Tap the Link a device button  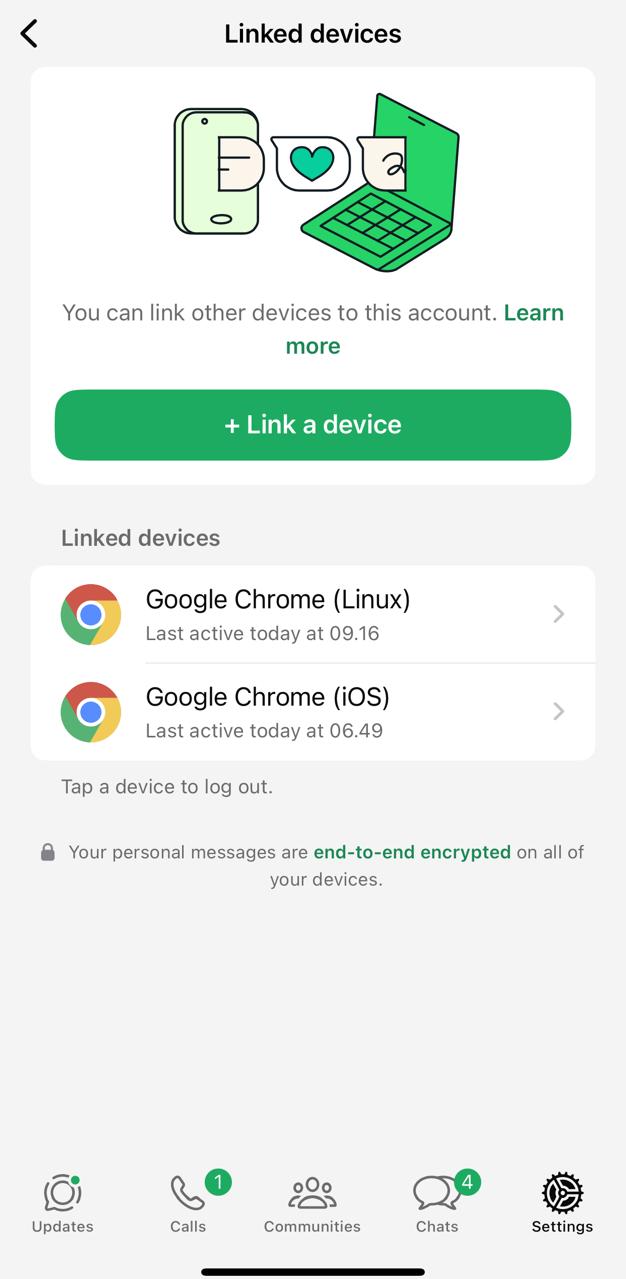click(x=313, y=425)
